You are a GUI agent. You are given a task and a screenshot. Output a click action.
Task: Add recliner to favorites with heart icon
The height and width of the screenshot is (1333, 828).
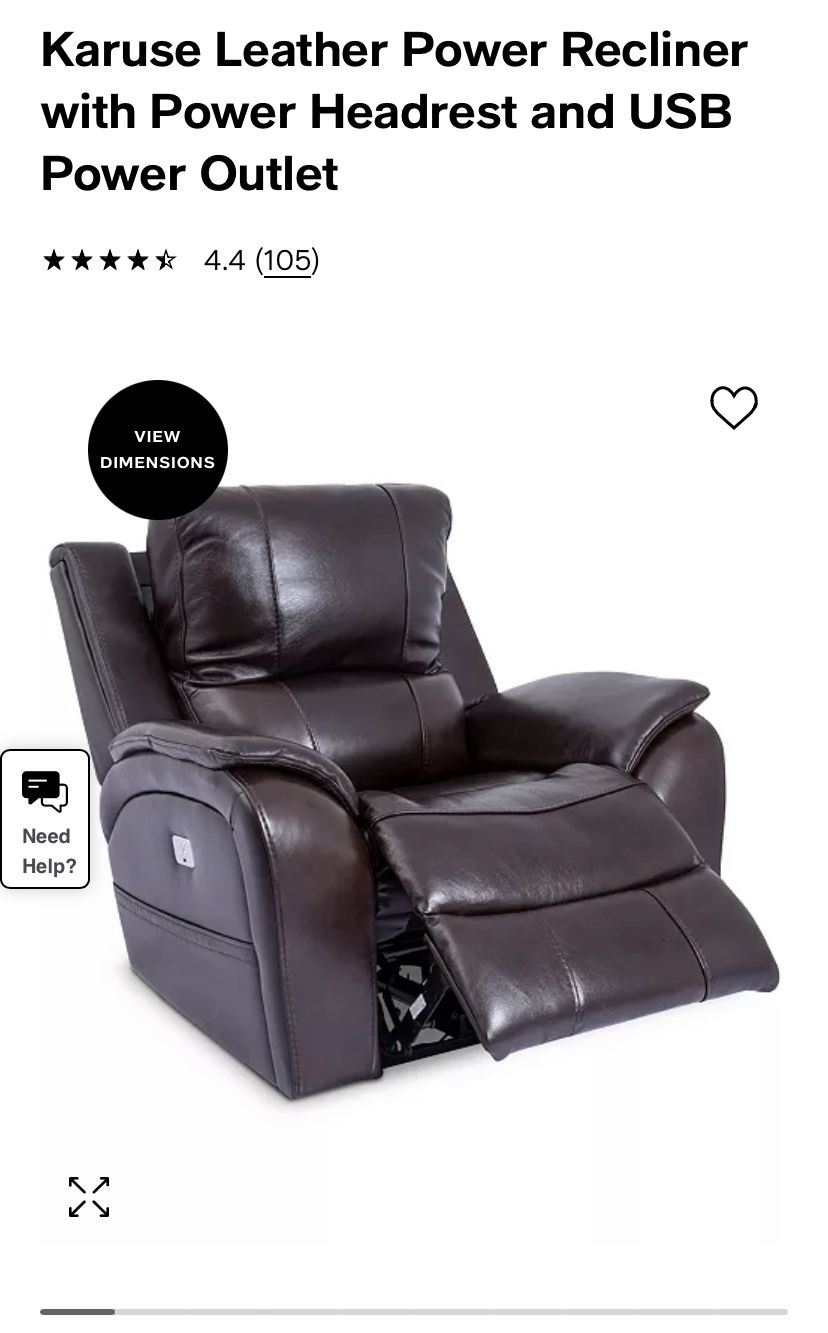(734, 408)
